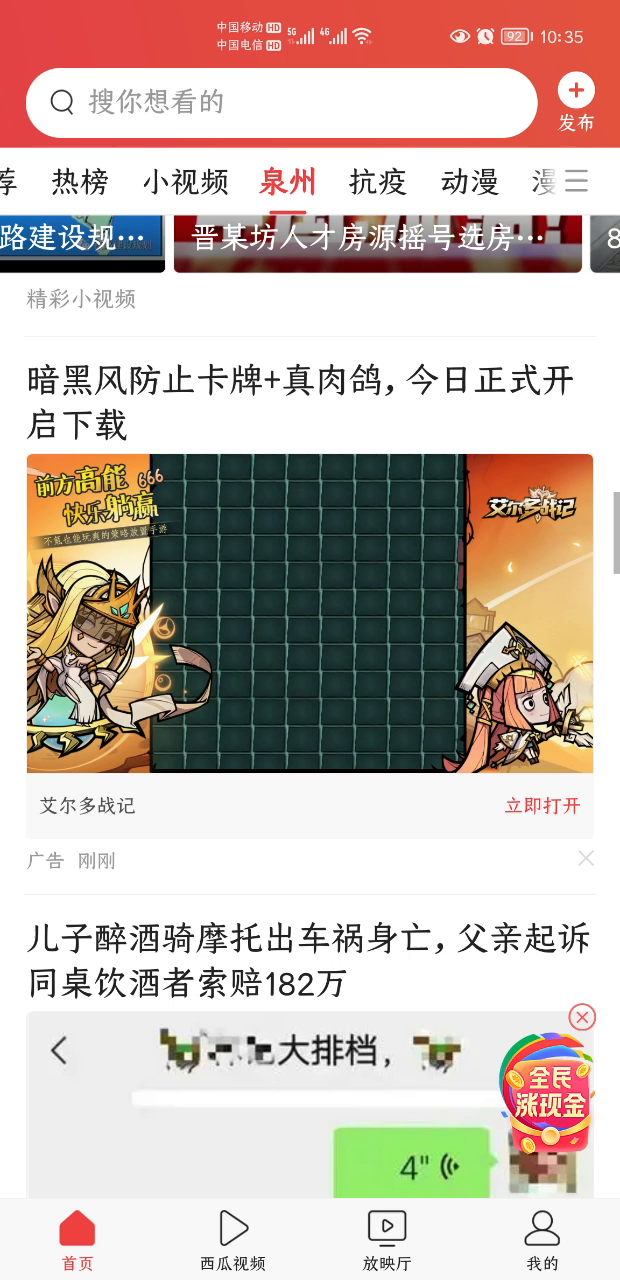Read the 儿子醉酒骑摩托出车祸 article
The width and height of the screenshot is (620, 1280).
pos(308,961)
